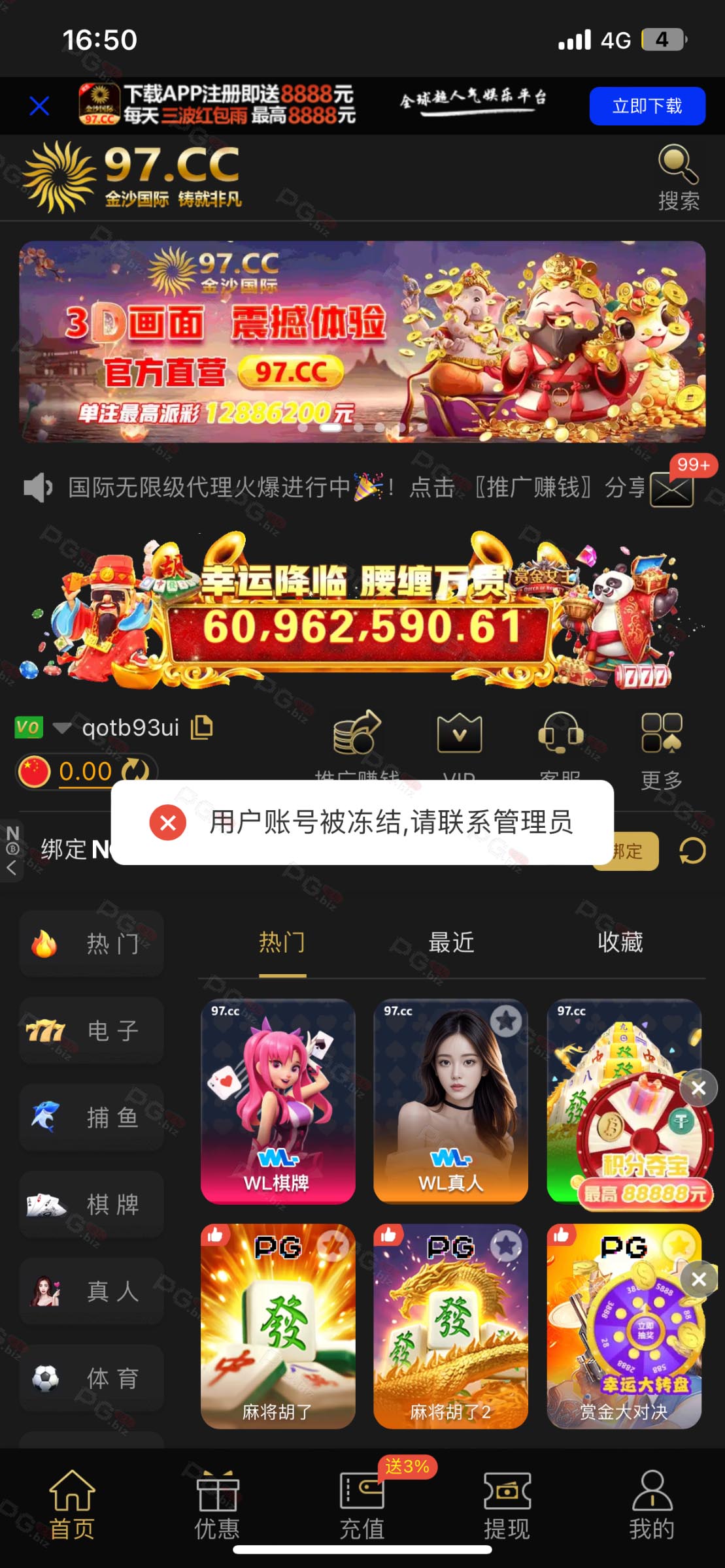This screenshot has width=725, height=1568.
Task: Switch to the 最近 tab
Action: [451, 942]
